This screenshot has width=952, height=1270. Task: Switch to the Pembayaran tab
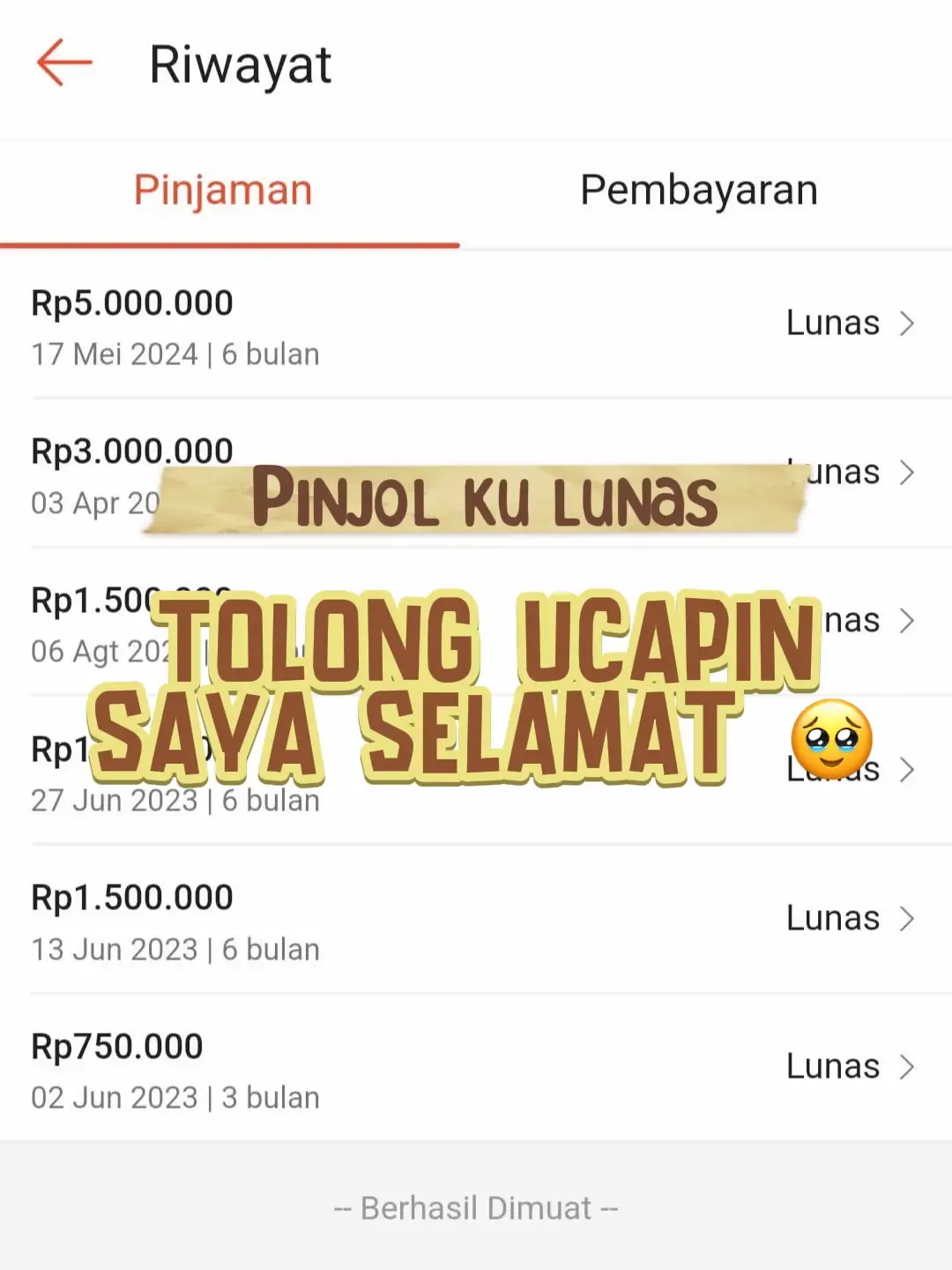699,190
